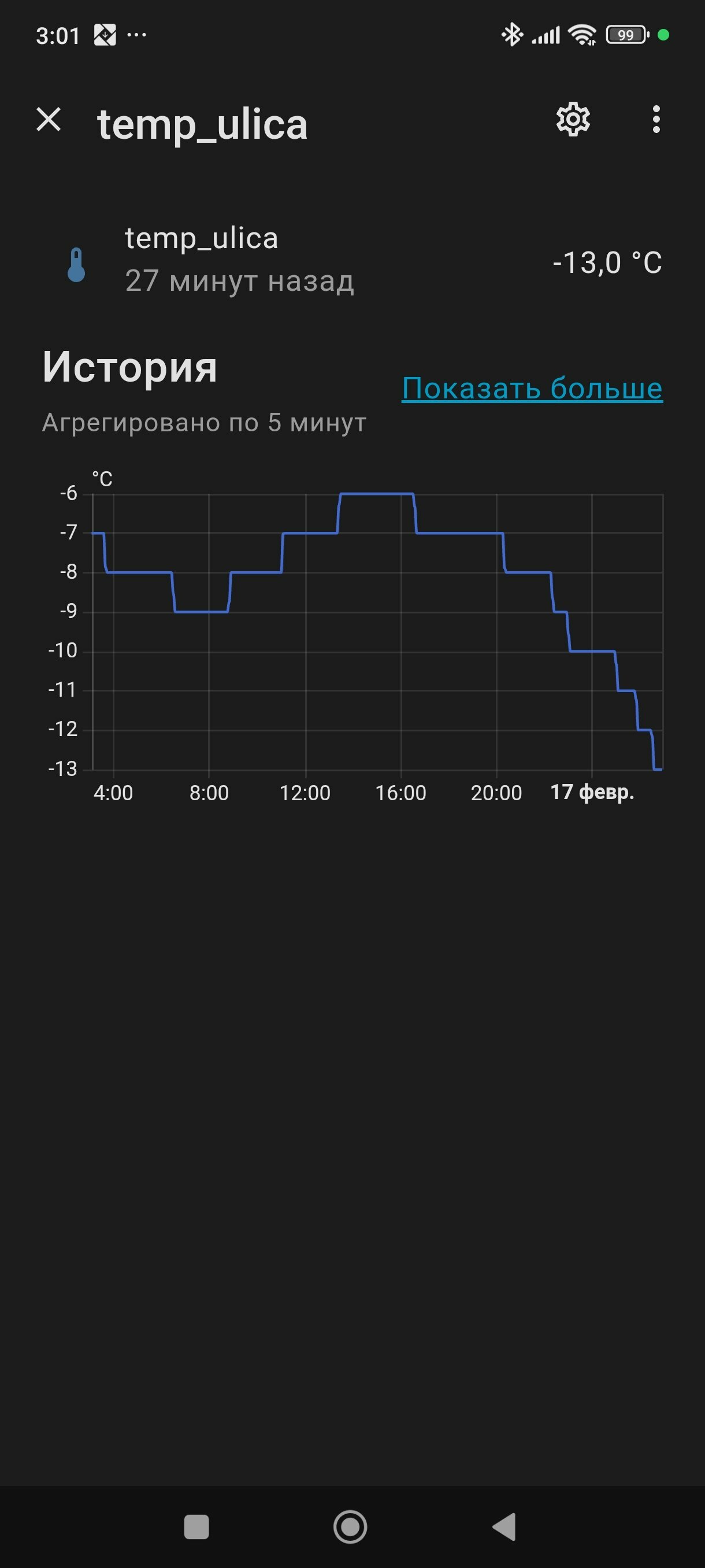Tap the 'Показать больше' history link
The width and height of the screenshot is (705, 1568).
click(x=532, y=389)
